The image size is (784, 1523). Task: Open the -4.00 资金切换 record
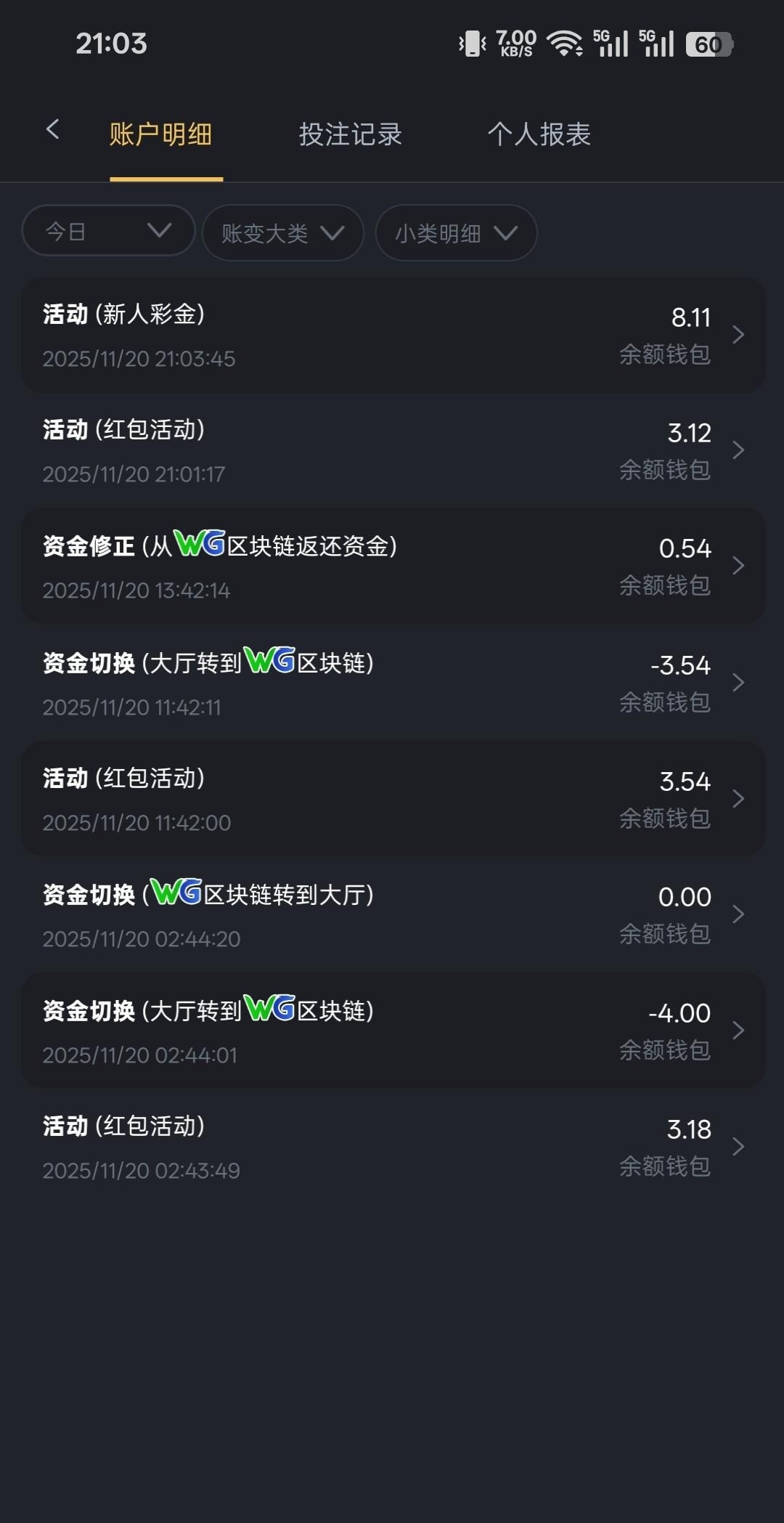click(392, 1031)
